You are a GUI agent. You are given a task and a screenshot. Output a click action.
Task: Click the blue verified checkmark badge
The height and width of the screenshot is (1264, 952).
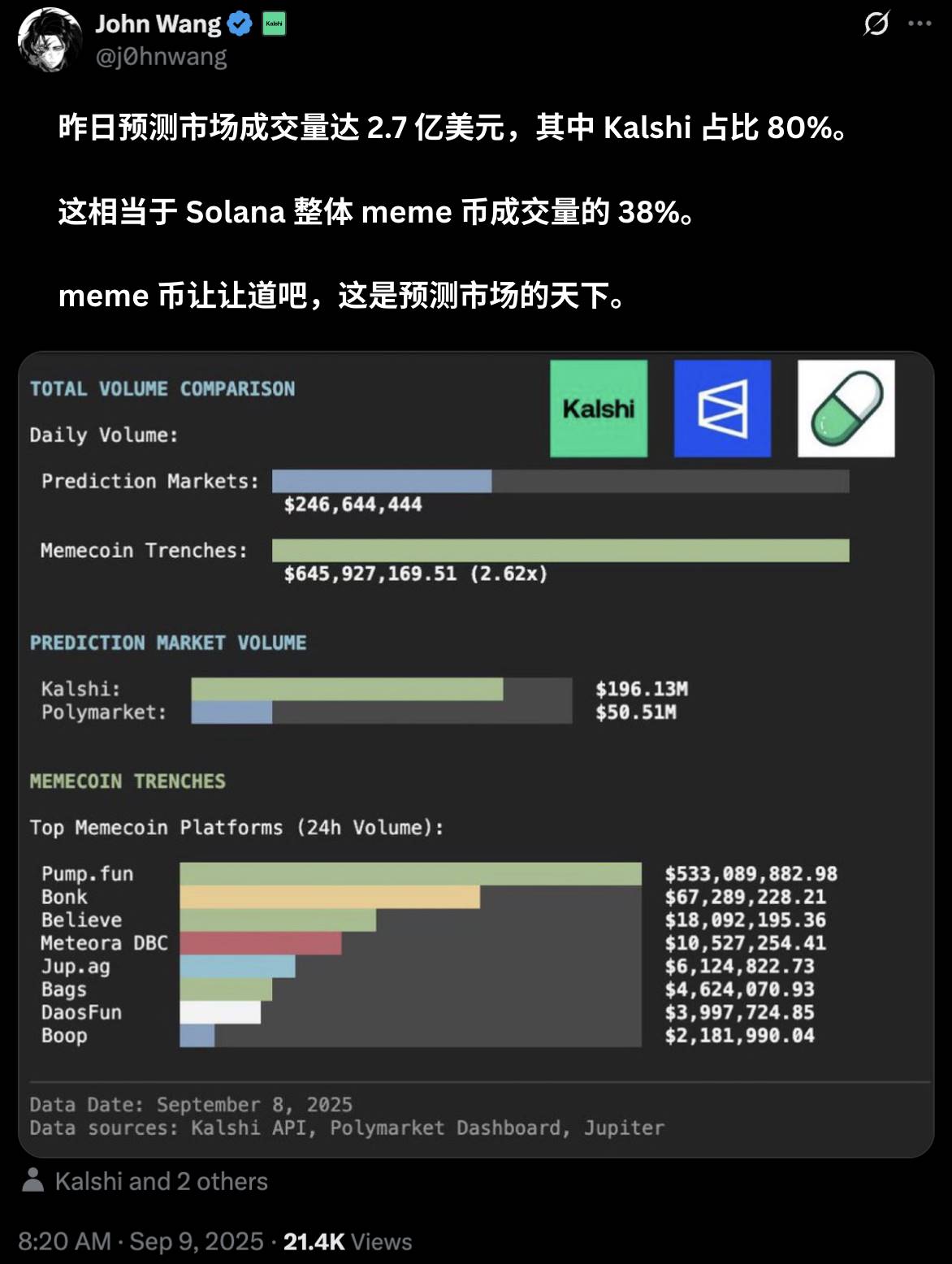(239, 24)
